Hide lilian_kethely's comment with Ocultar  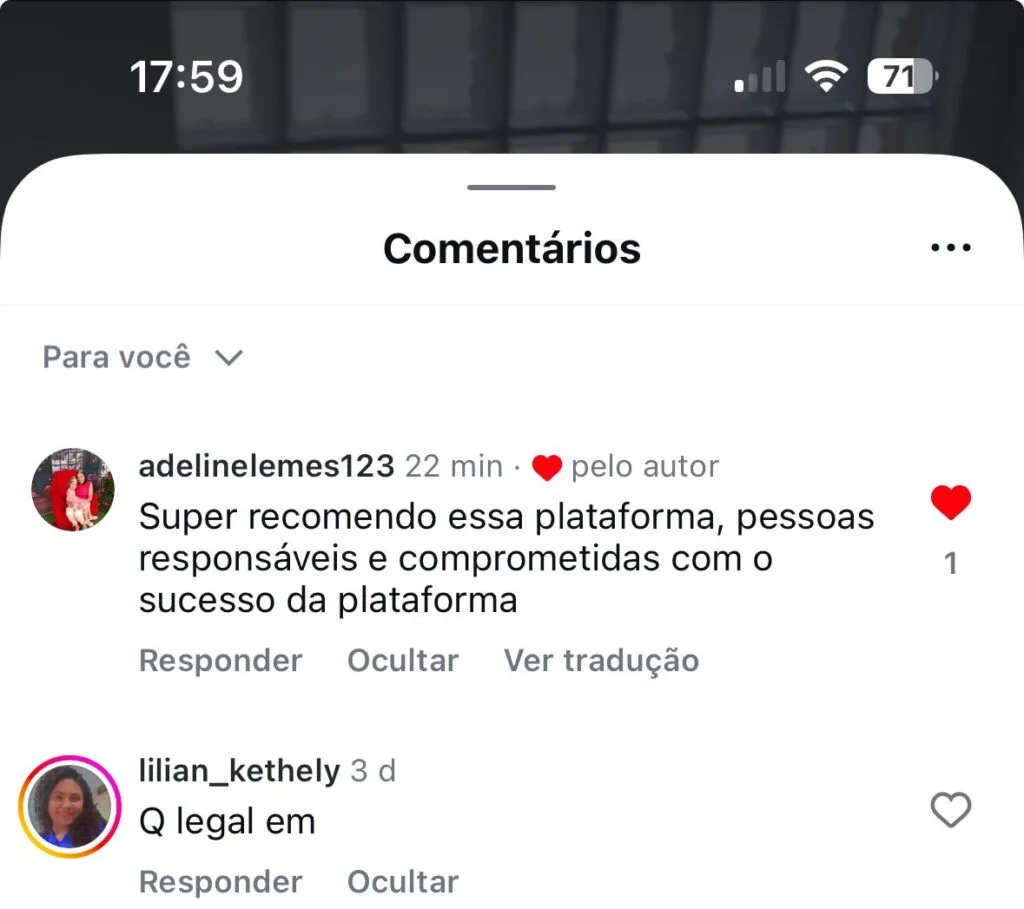click(x=402, y=882)
